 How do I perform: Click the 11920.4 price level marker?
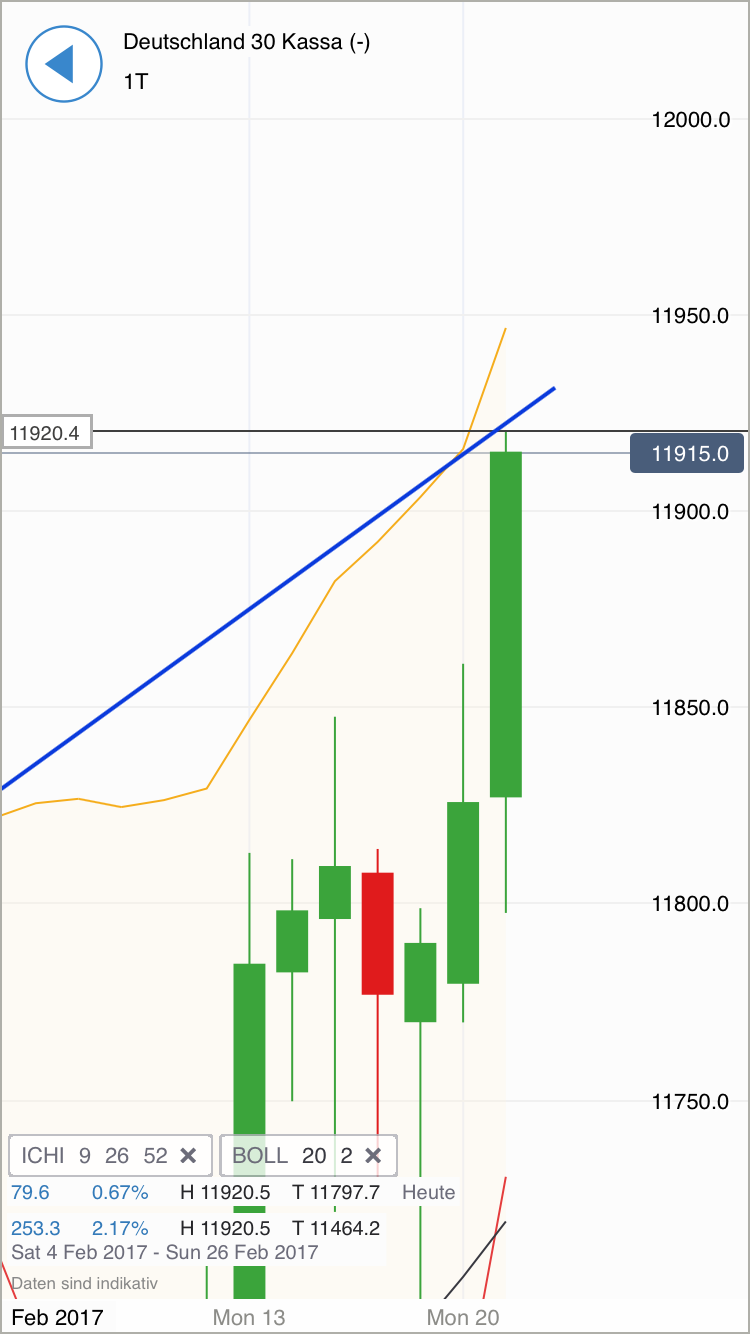pyautogui.click(x=46, y=431)
